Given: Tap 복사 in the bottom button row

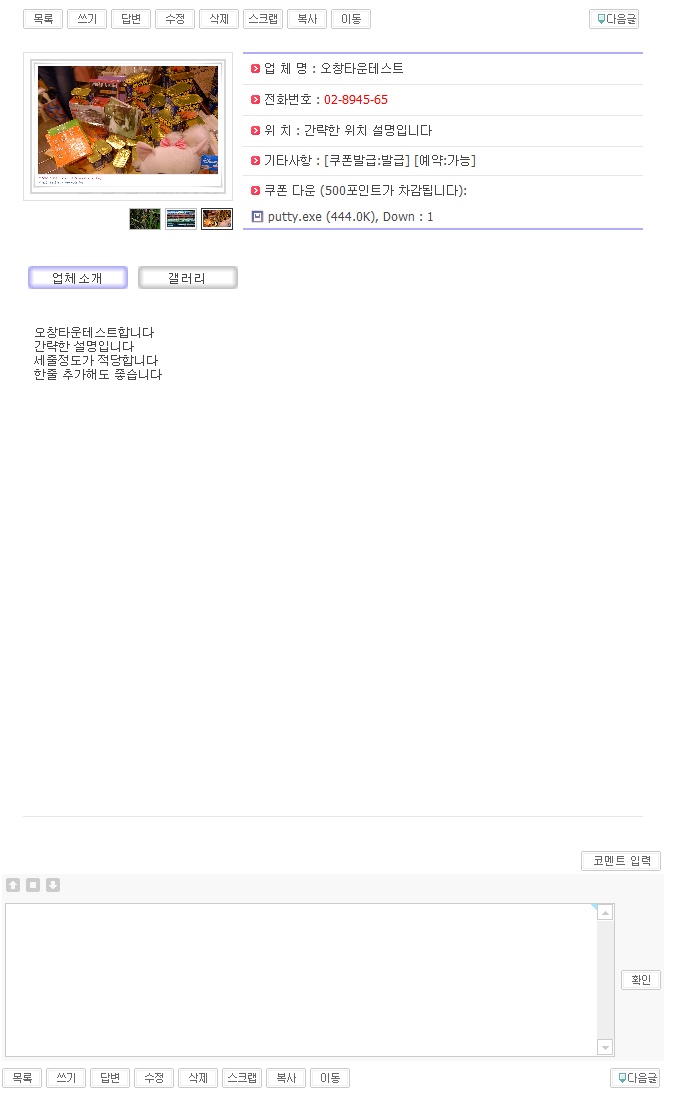Looking at the screenshot, I should [286, 1078].
